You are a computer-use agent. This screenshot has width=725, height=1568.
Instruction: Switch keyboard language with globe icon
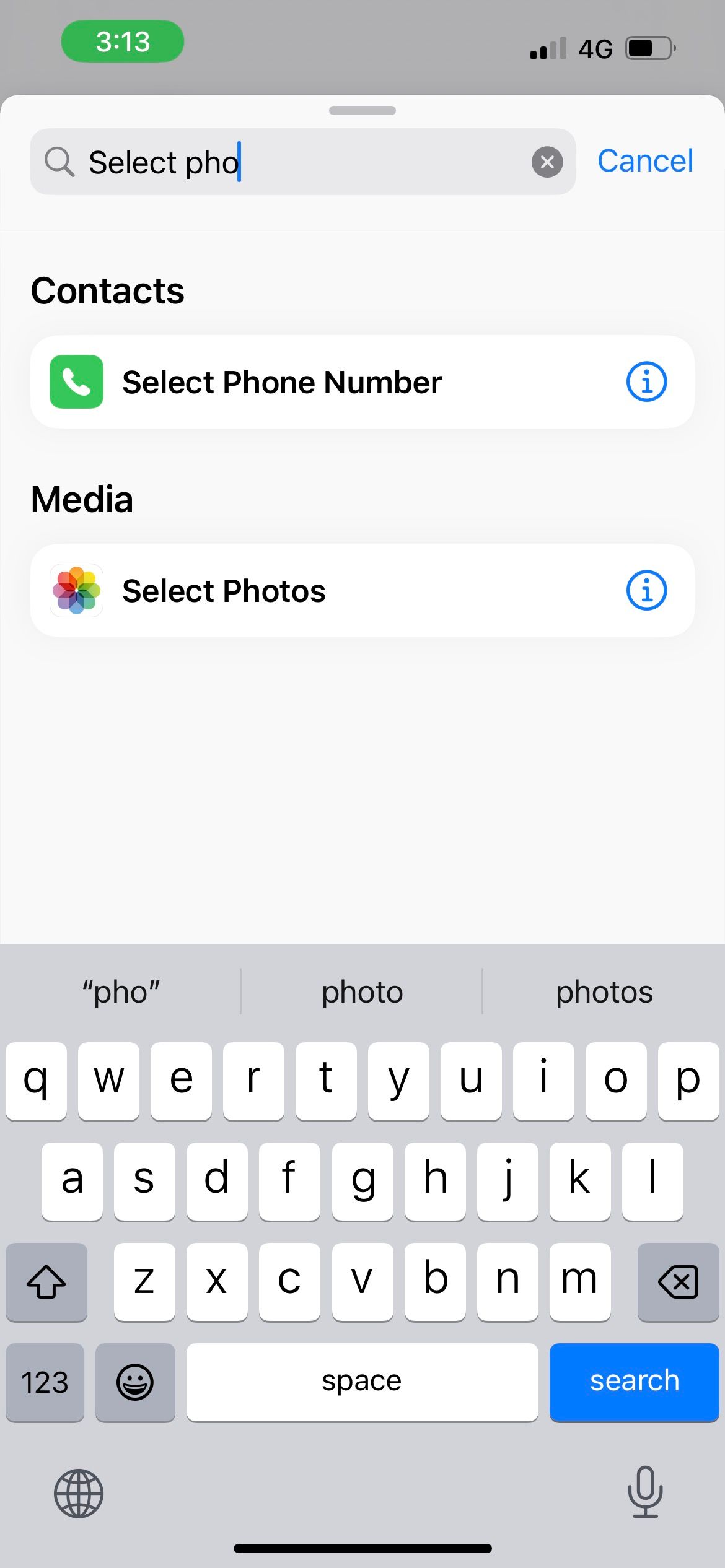(79, 1493)
